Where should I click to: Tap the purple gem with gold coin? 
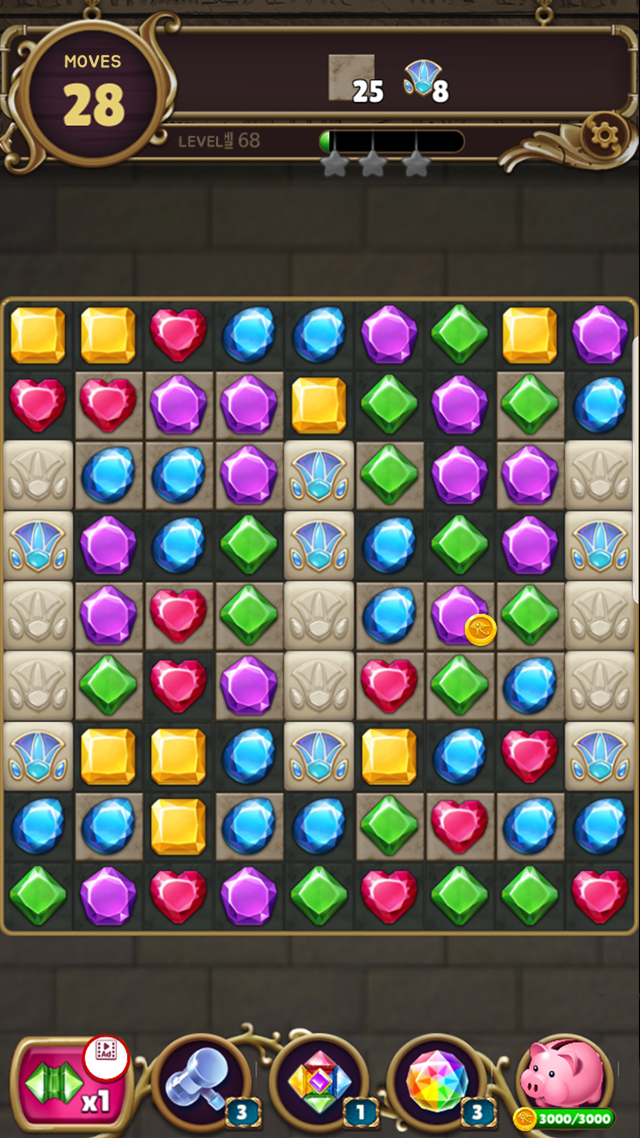click(459, 613)
